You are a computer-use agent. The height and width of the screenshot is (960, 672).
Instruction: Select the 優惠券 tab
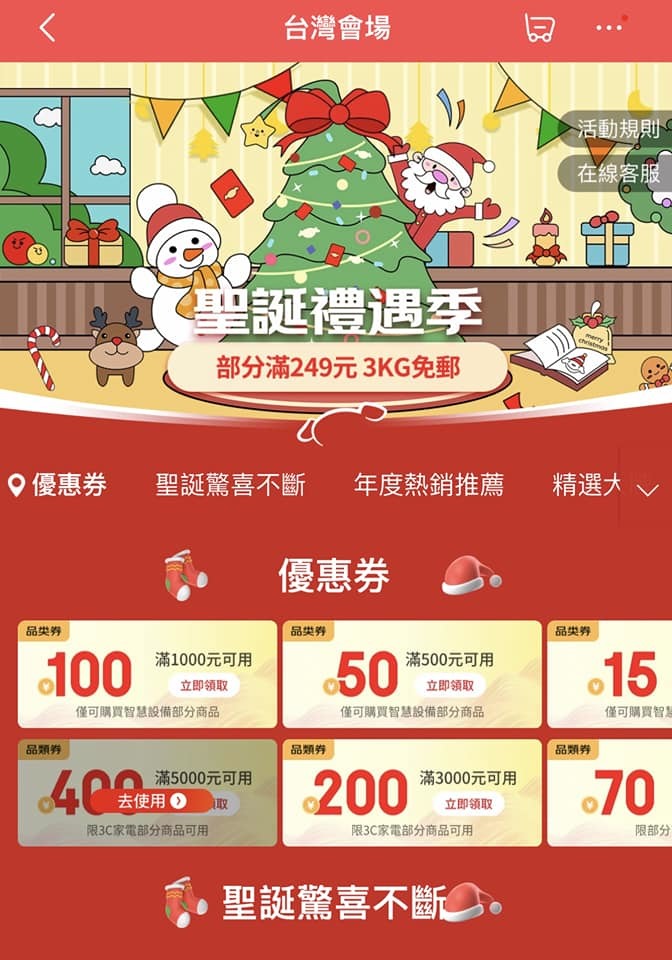tap(58, 486)
